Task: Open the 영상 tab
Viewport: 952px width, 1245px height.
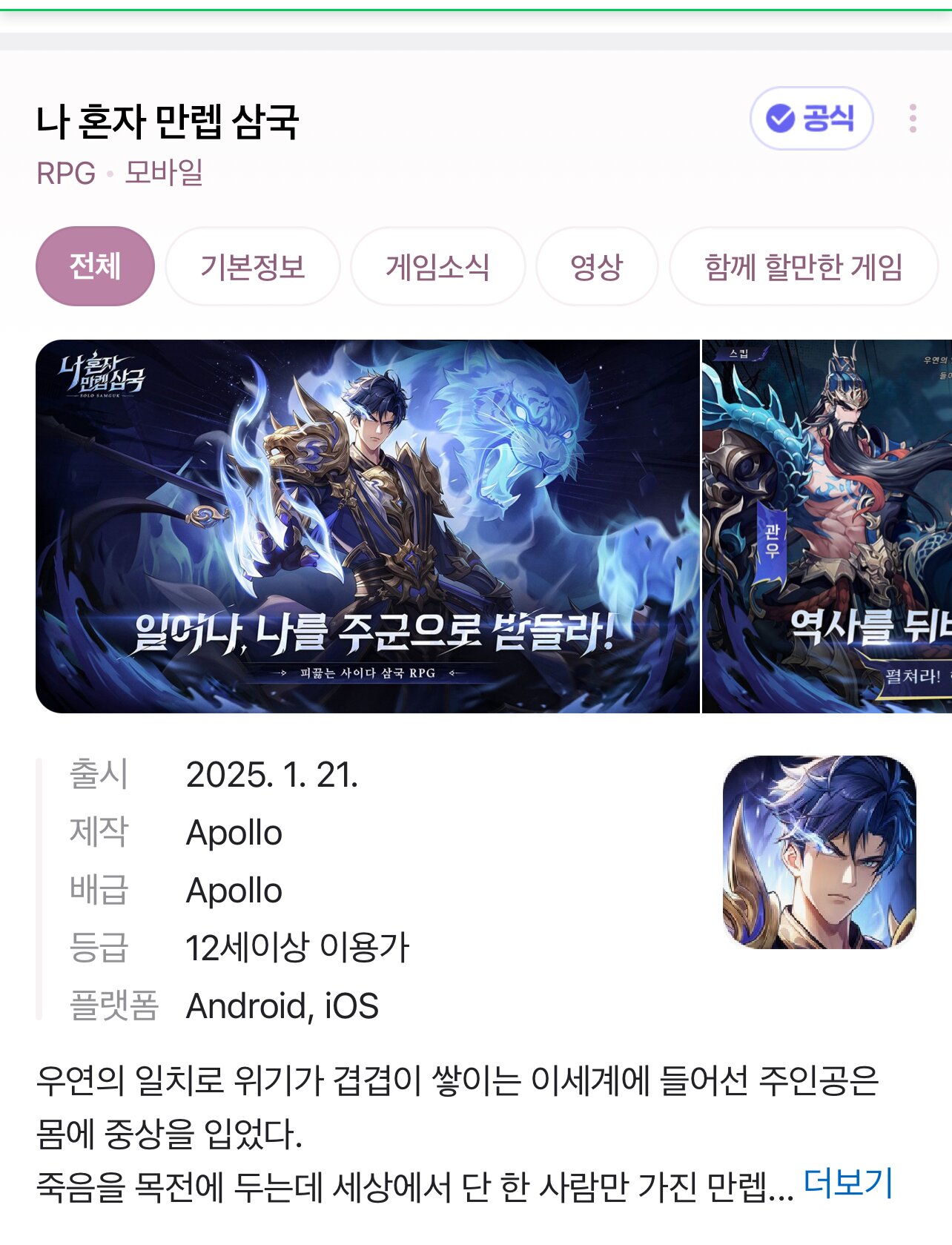Action: pyautogui.click(x=596, y=267)
